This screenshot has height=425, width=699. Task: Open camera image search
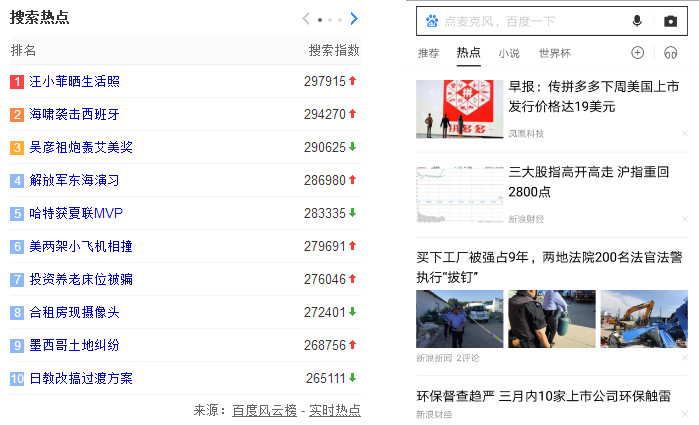click(x=670, y=21)
